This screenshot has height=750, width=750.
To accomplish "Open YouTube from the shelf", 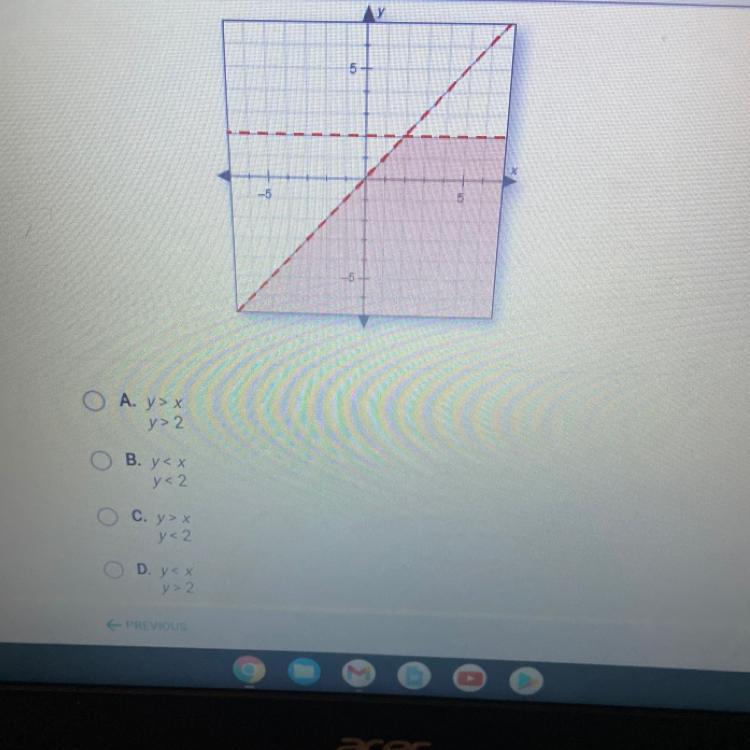I will pyautogui.click(x=470, y=678).
